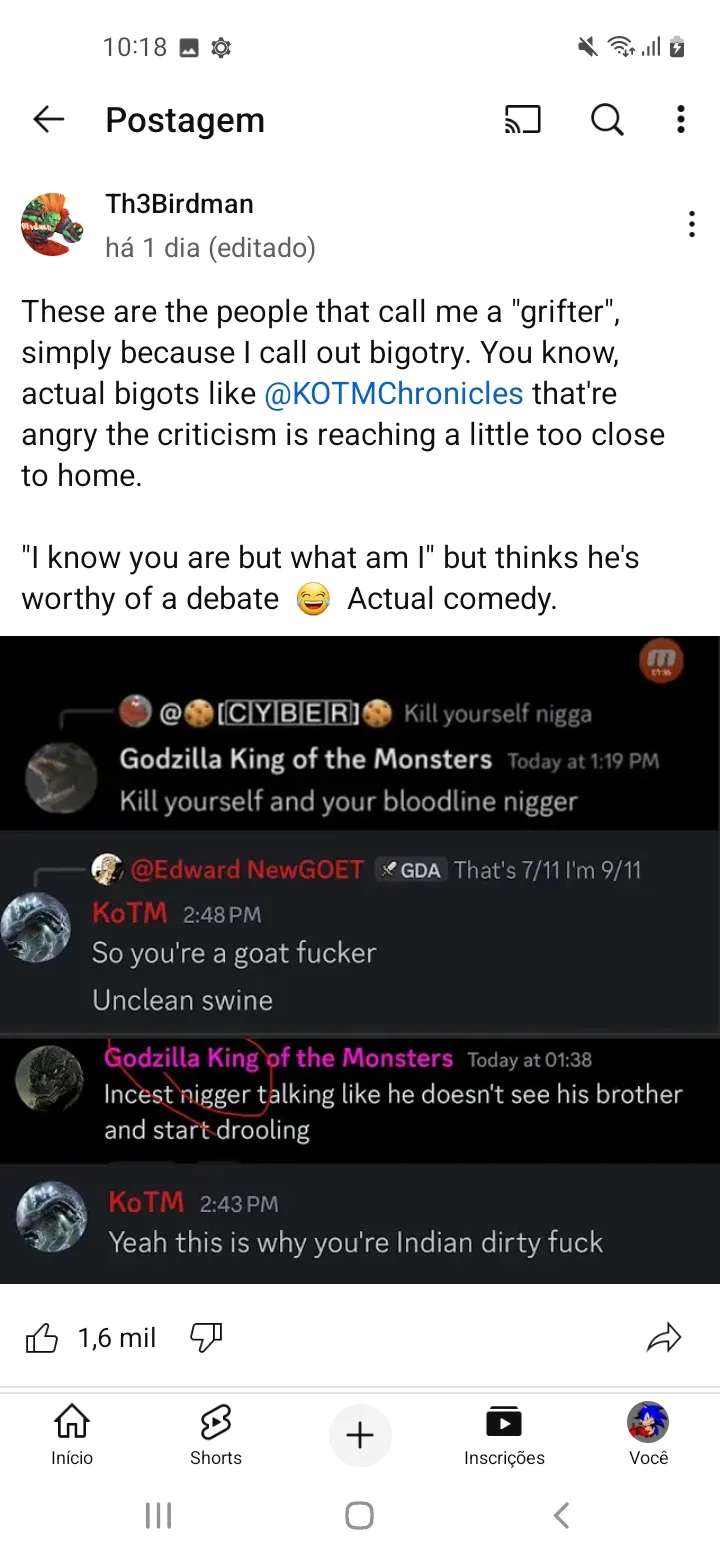Tap the plus create button
Screen dimensions: 720x1560
(360, 1435)
